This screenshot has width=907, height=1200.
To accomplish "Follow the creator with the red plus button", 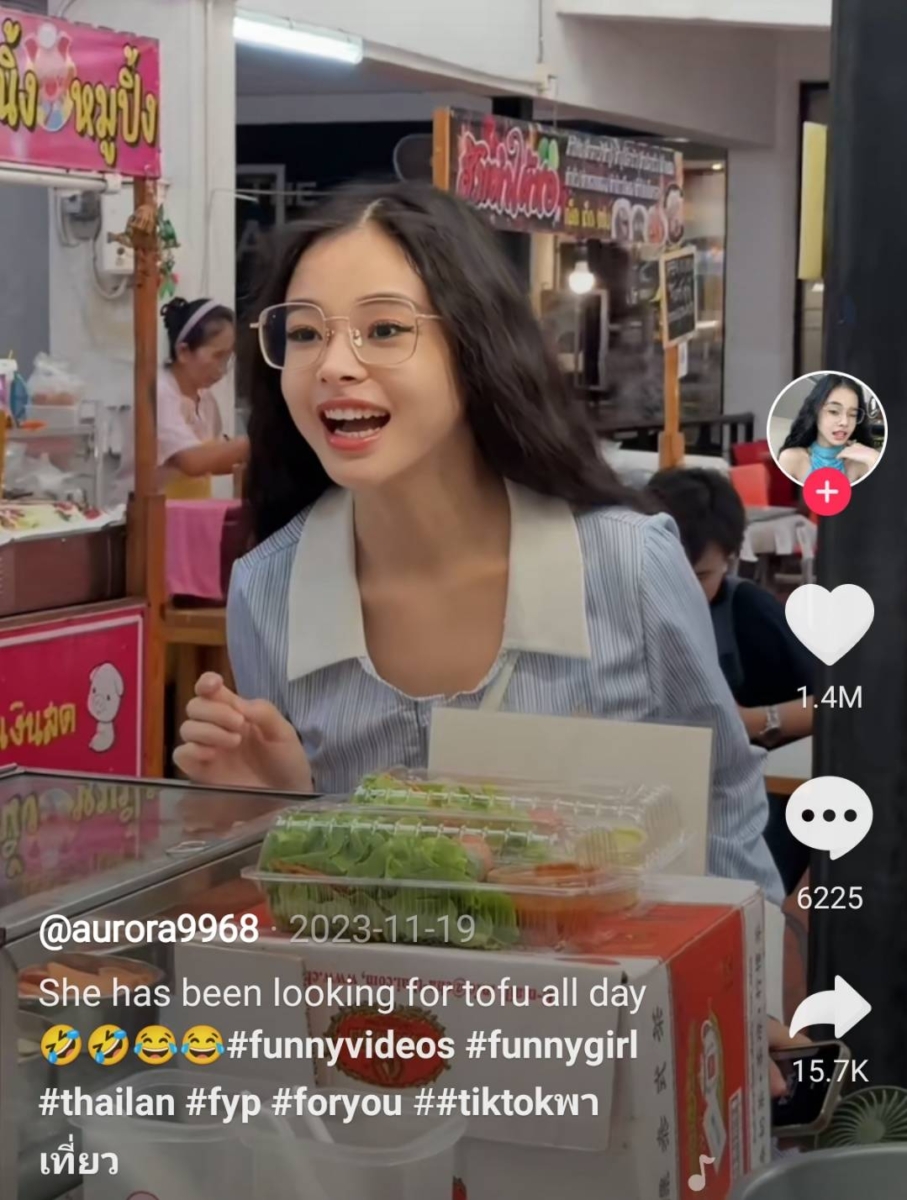I will 827,492.
